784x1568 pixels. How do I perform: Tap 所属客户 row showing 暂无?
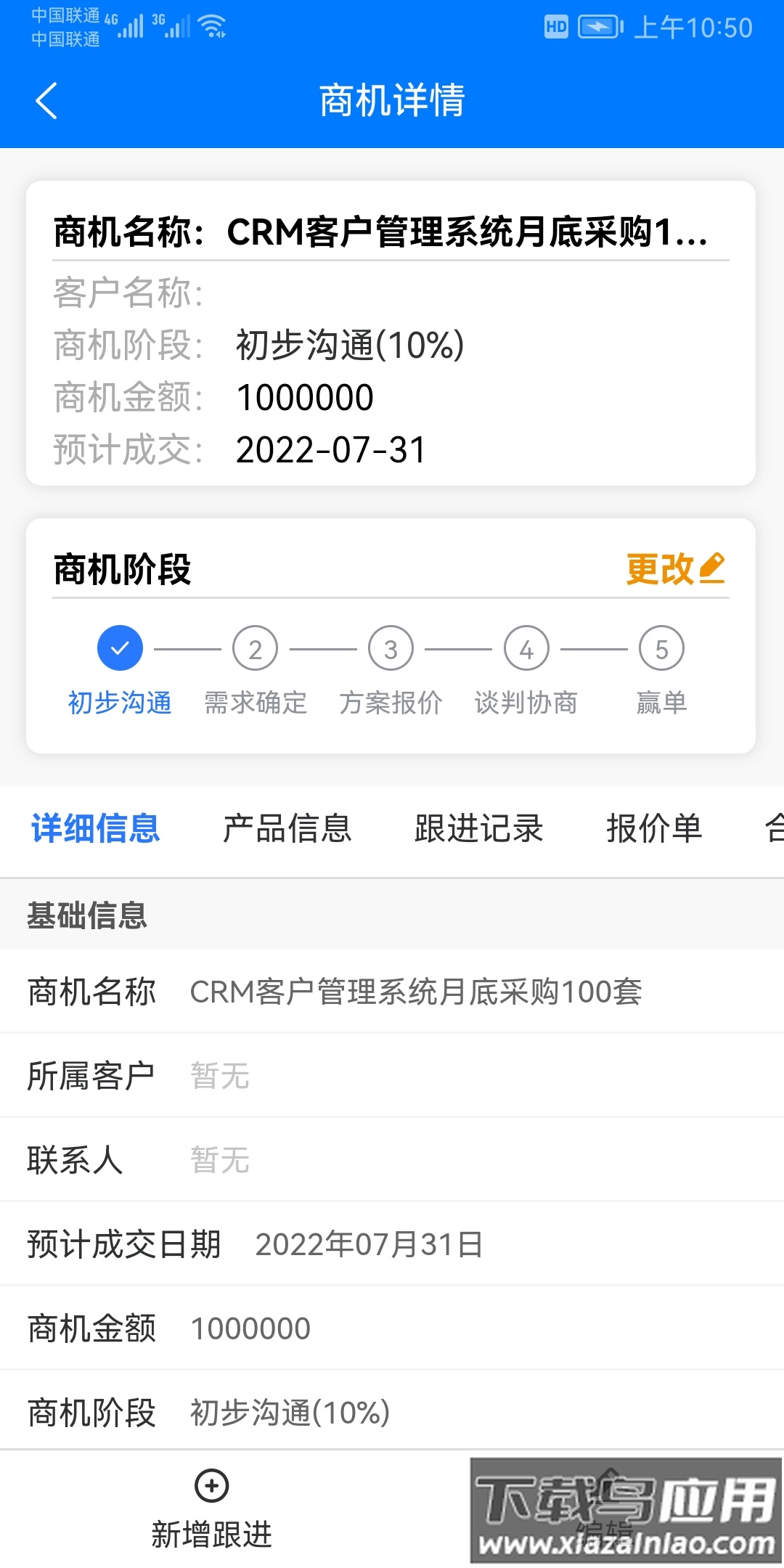pos(218,1077)
